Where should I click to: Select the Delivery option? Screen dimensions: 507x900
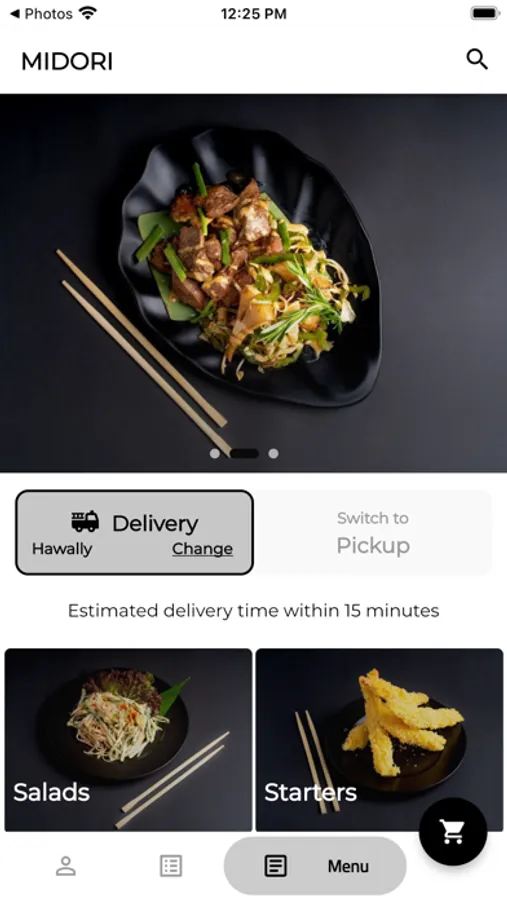coord(134,532)
